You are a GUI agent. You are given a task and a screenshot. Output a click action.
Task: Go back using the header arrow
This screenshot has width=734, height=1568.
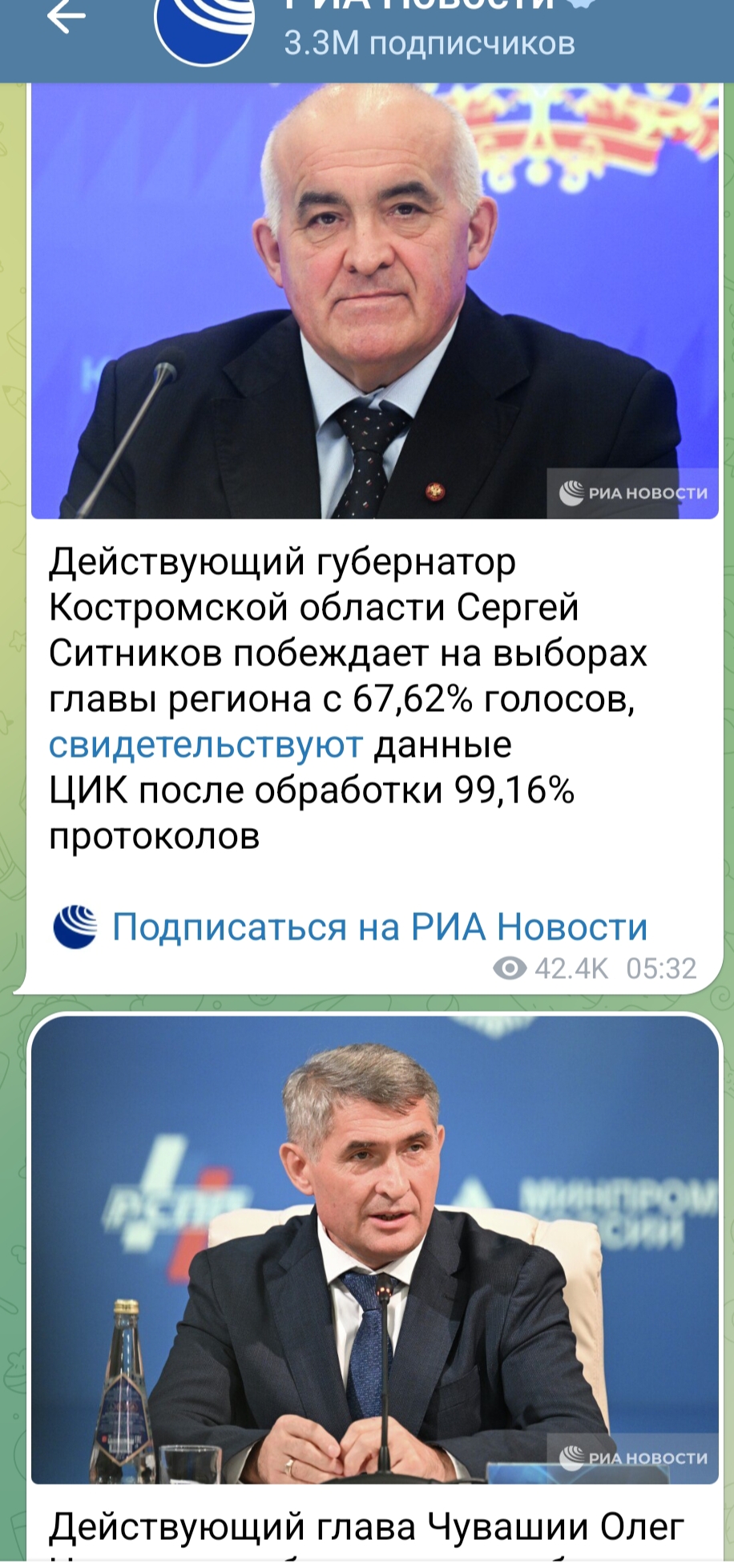(x=66, y=18)
